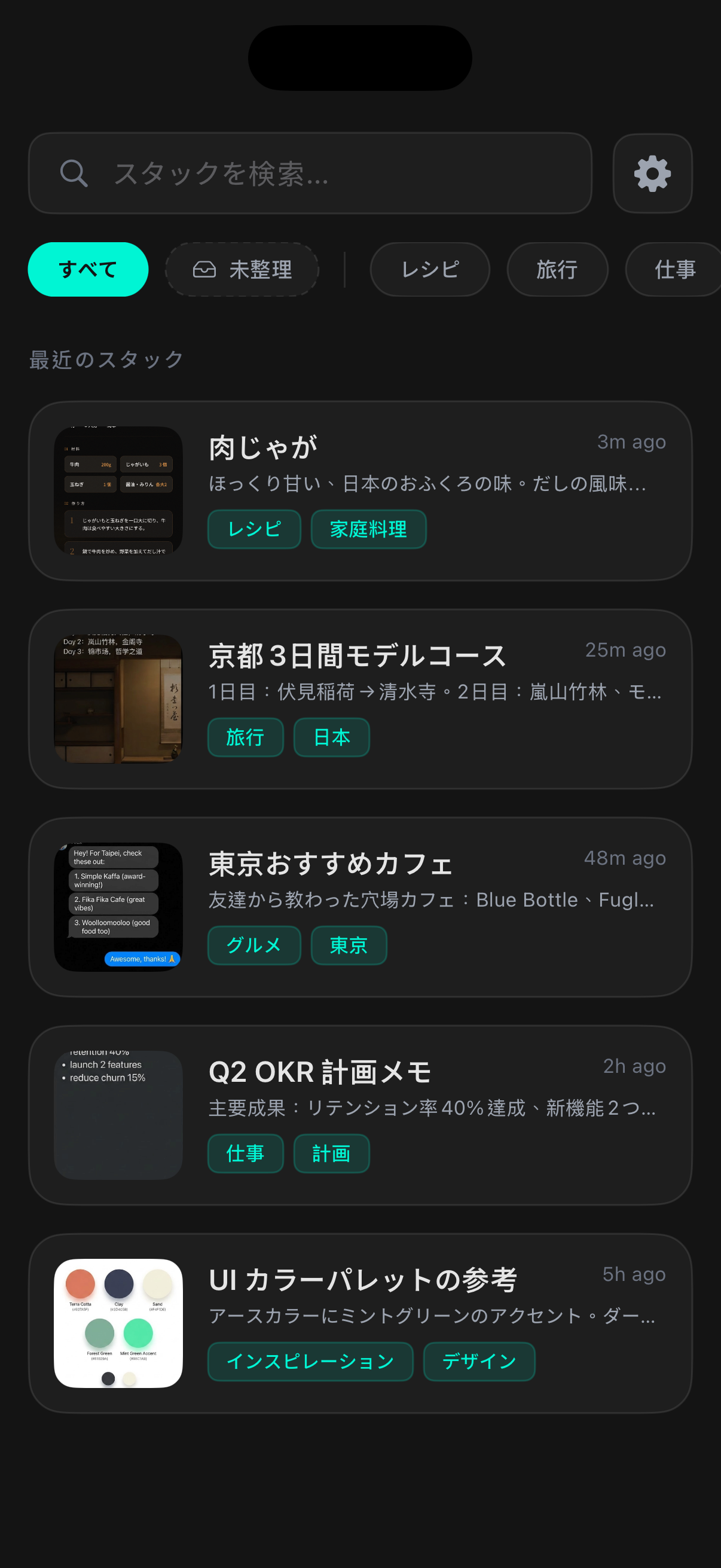Tap the デザイン tag chip
Image resolution: width=721 pixels, height=1568 pixels.
tap(479, 1362)
